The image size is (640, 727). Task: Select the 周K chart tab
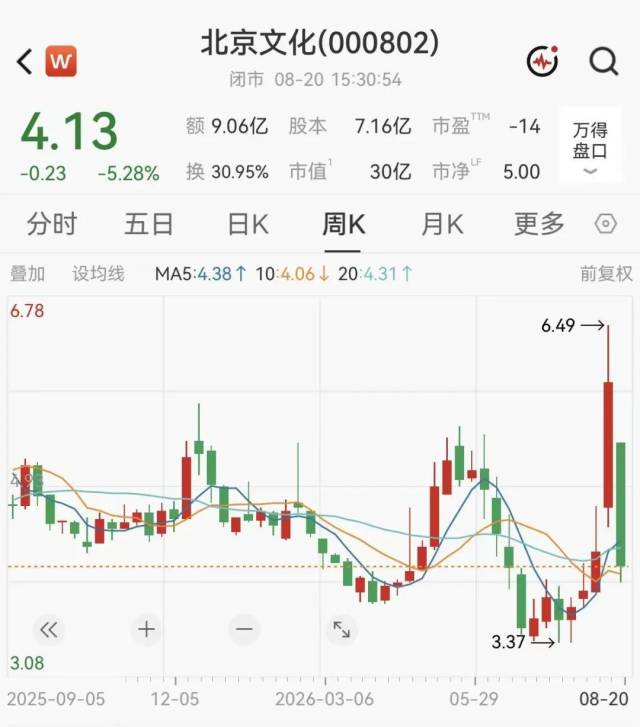(x=343, y=224)
